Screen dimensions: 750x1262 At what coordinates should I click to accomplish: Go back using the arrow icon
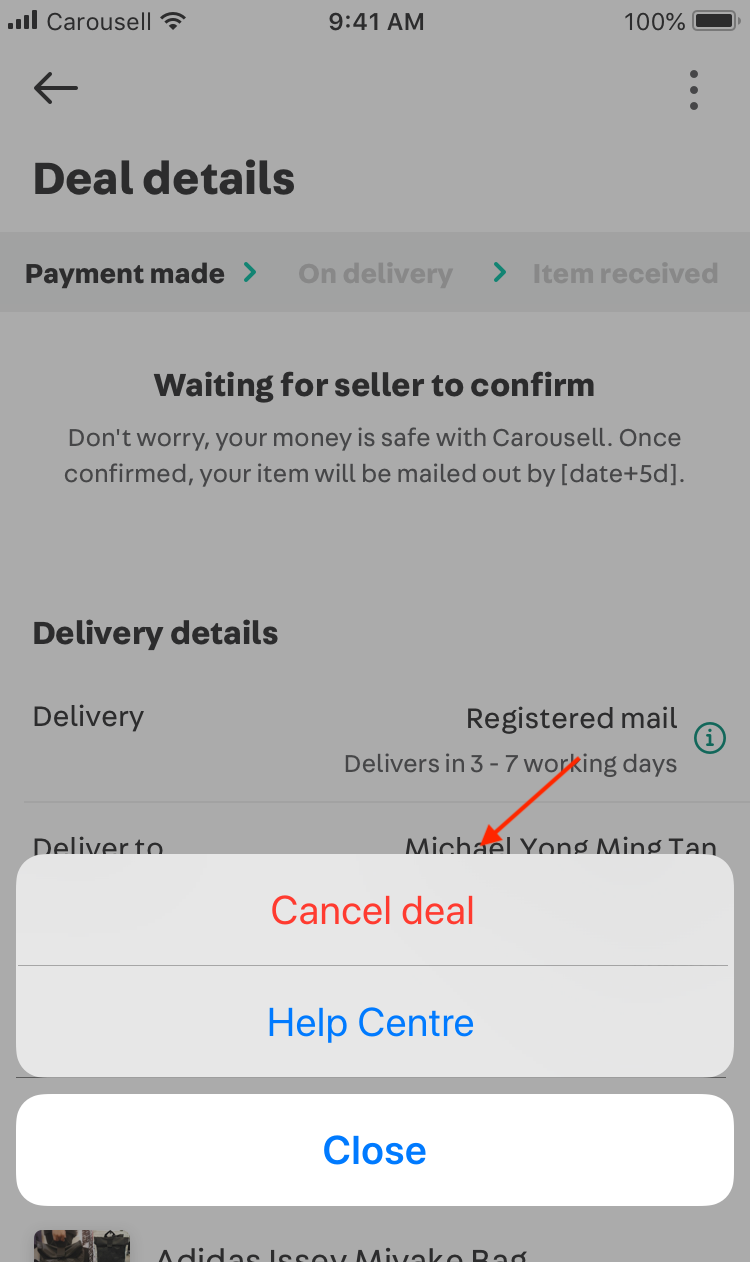[55, 88]
